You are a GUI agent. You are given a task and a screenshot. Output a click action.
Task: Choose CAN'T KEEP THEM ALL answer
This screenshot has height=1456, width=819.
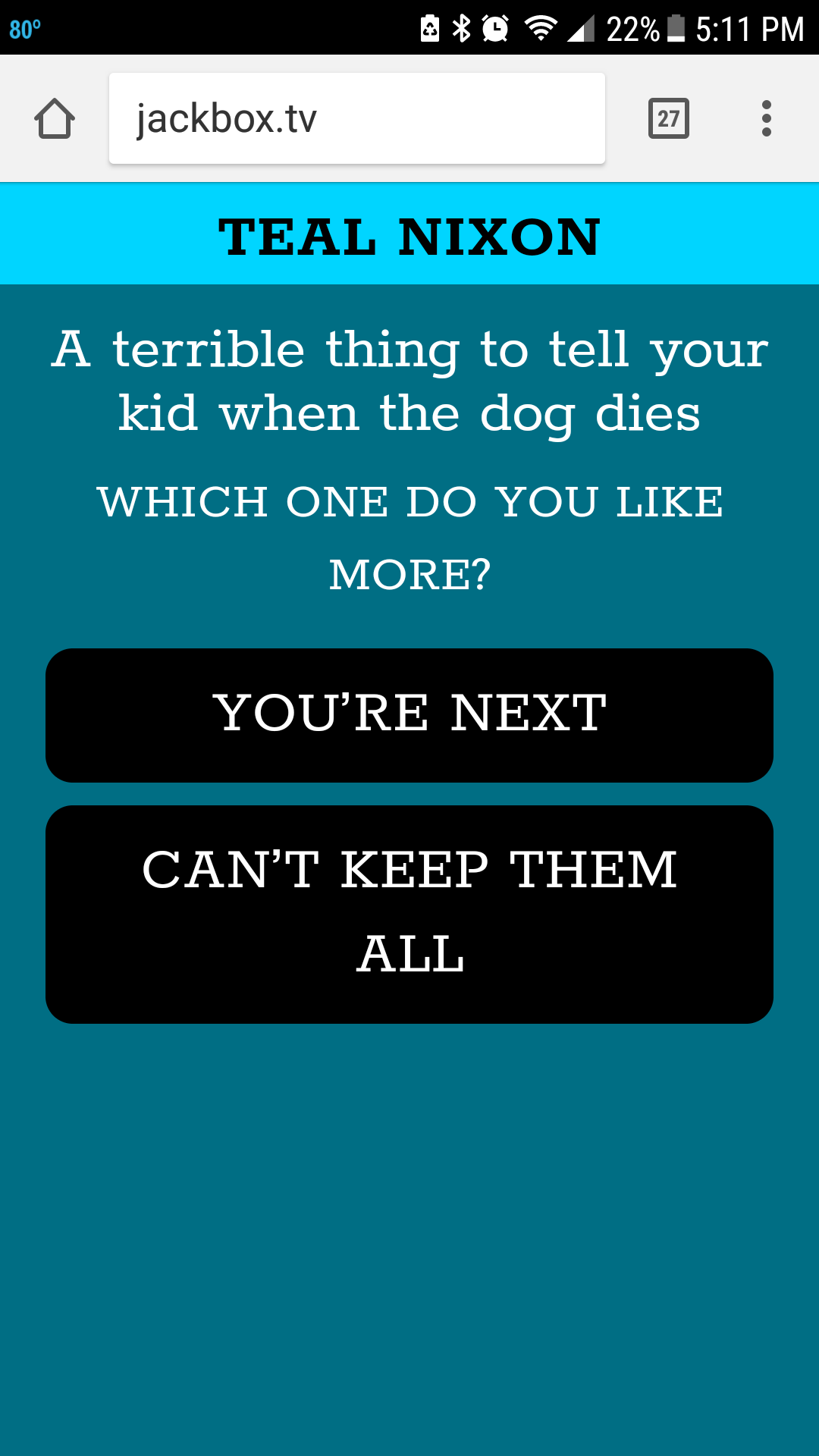coord(409,914)
